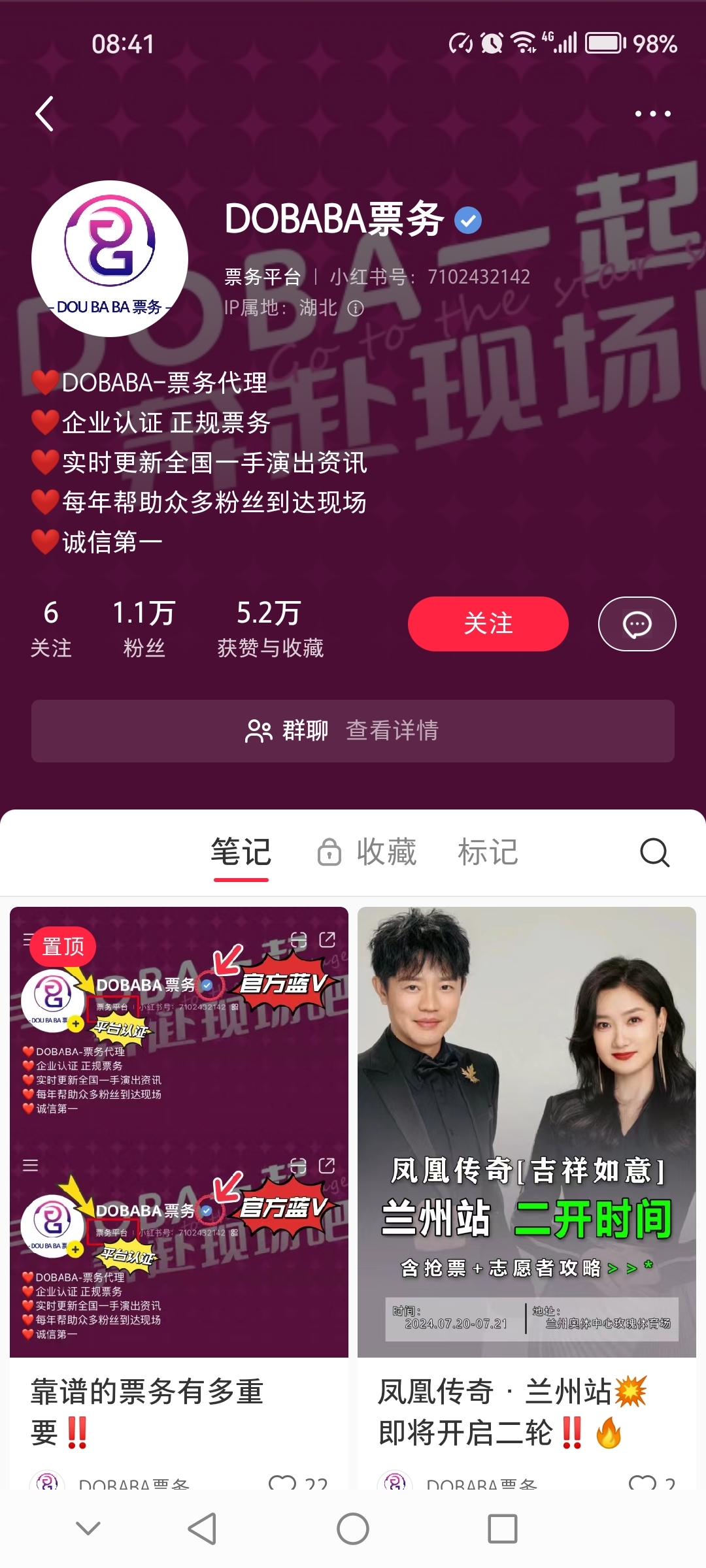Switch to the 笔记 tab
This screenshot has height=1568, width=706.
[x=241, y=853]
